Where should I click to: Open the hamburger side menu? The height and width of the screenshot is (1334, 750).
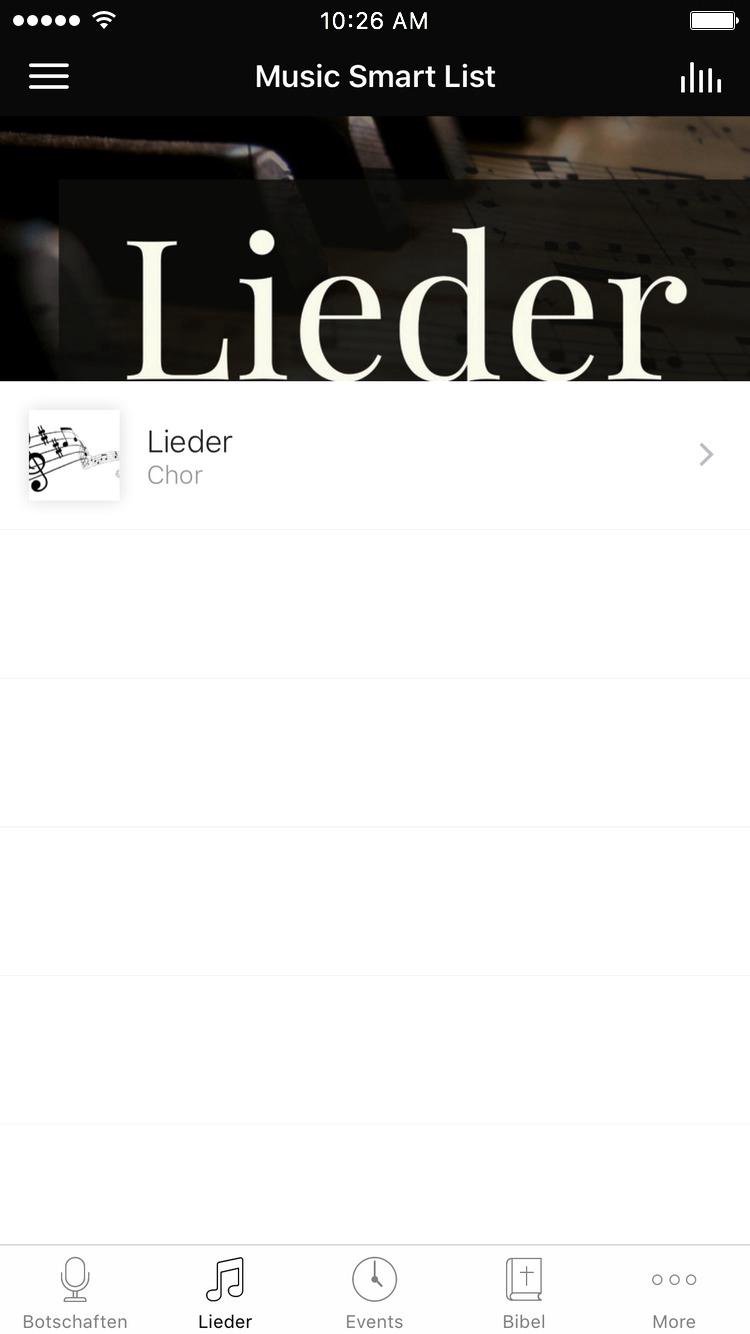[49, 76]
